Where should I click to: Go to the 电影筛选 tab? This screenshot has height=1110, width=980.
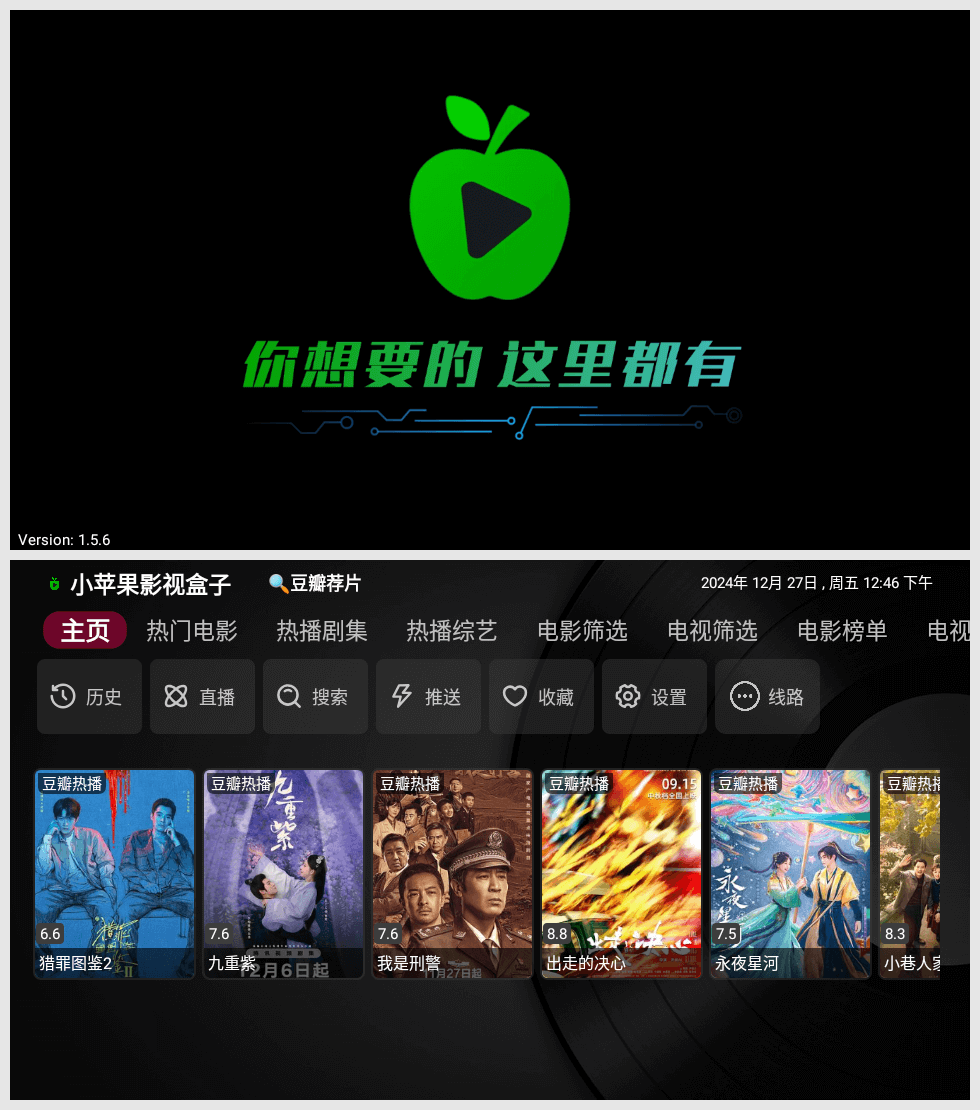(x=582, y=631)
